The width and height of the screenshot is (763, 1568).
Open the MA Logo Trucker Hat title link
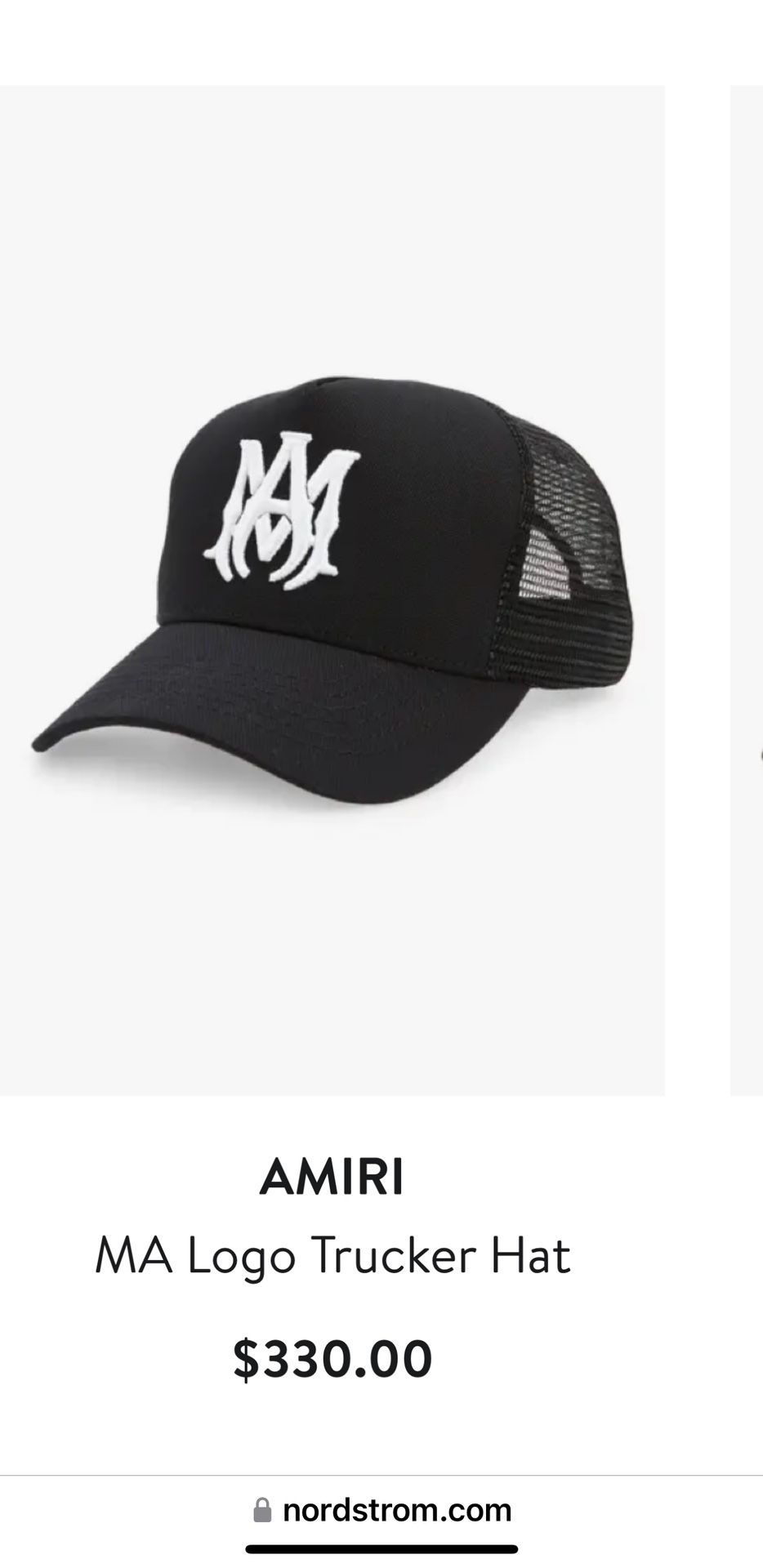point(332,1255)
